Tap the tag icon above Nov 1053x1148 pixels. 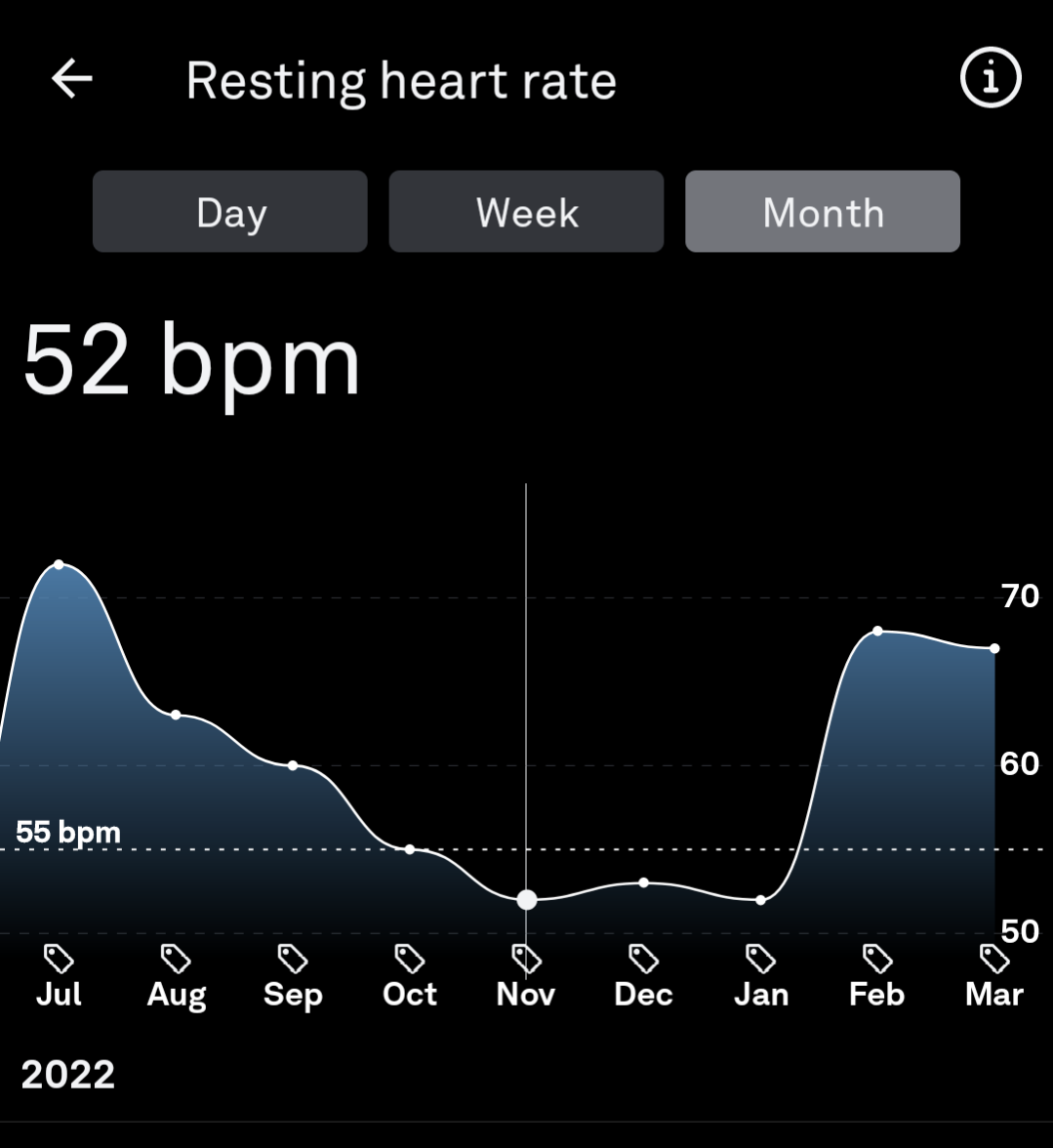pyautogui.click(x=526, y=959)
